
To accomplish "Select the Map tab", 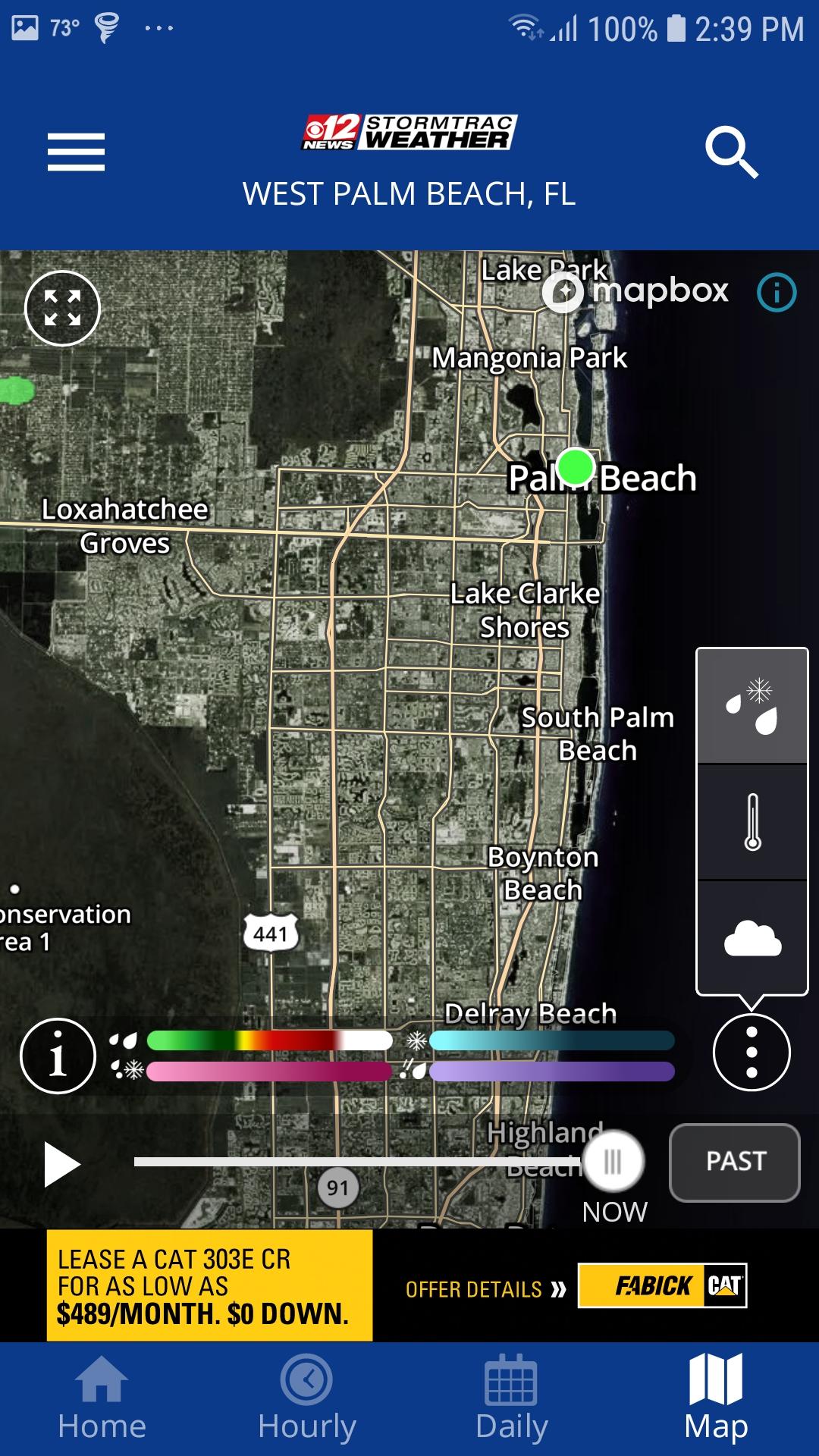I will [716, 1398].
